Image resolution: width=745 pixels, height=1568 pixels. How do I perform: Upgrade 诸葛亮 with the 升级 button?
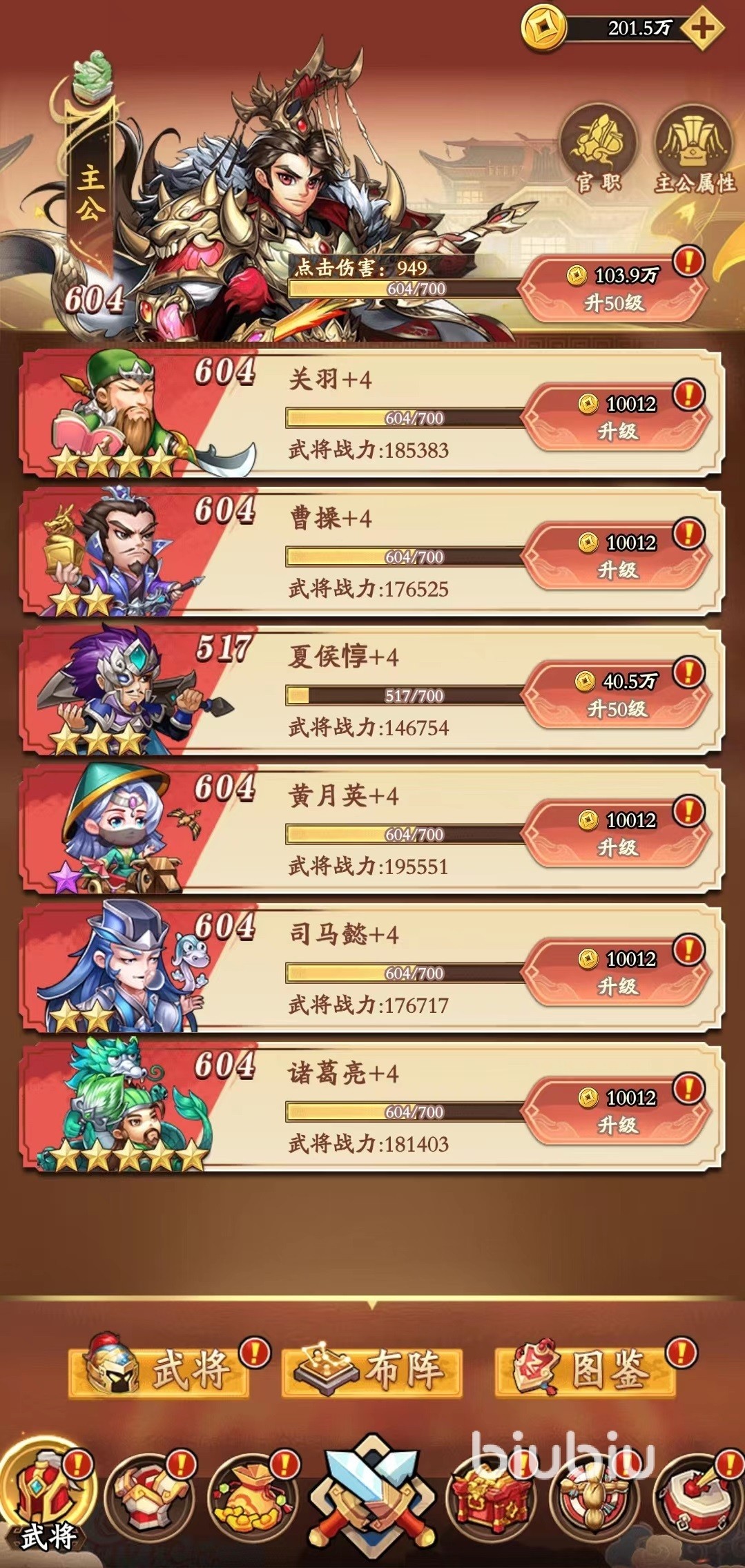point(617,1112)
